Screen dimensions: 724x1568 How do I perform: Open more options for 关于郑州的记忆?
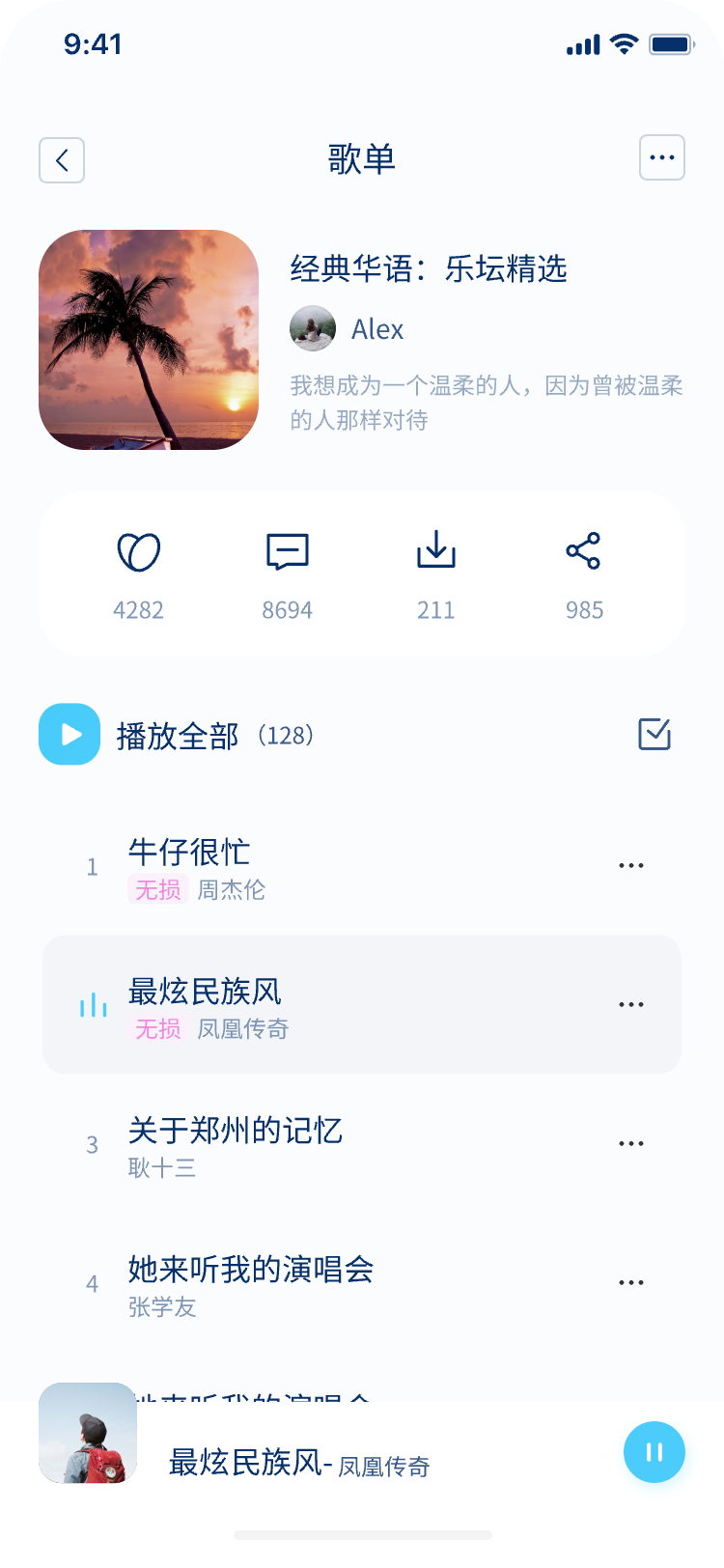[631, 1144]
